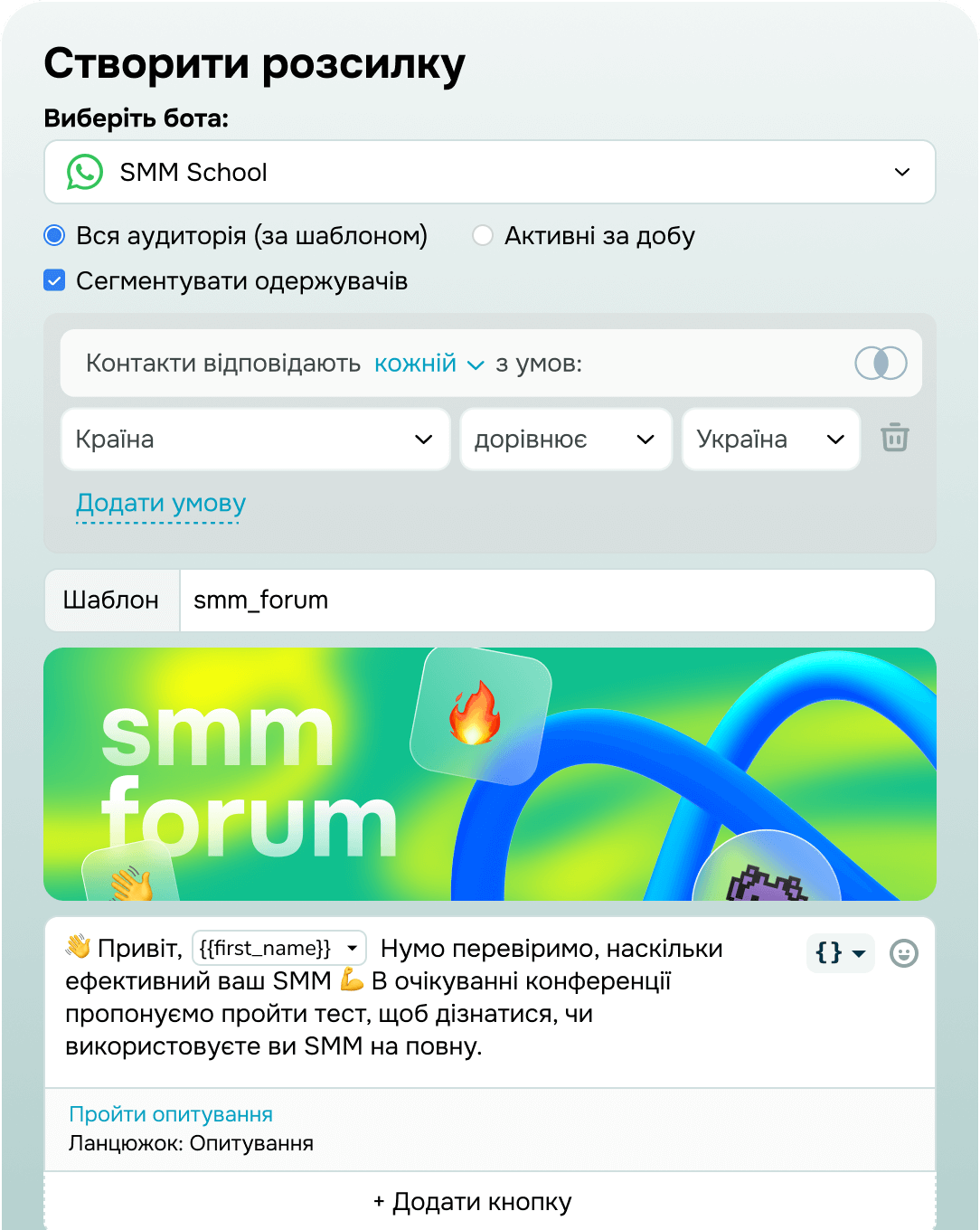Open the дорівнює operator dropdown
The height and width of the screenshot is (1230, 980).
(645, 439)
